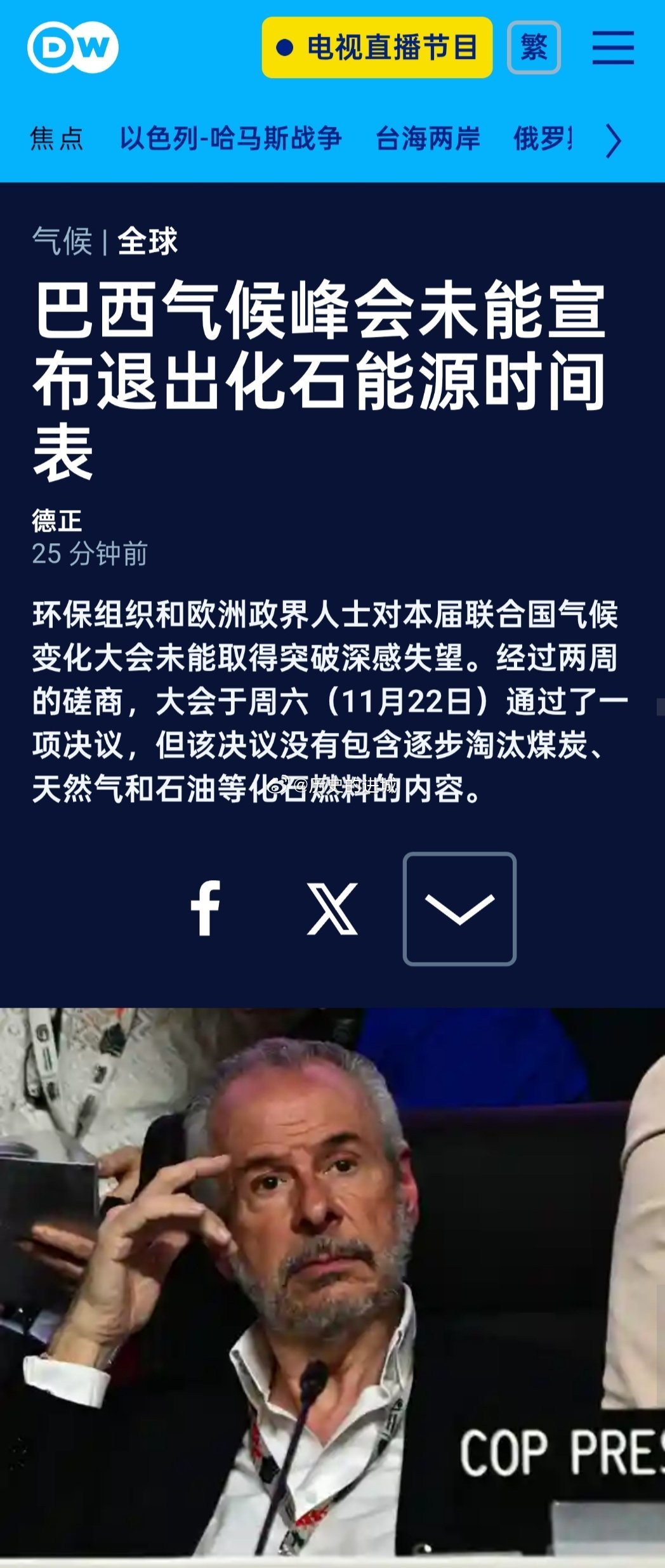
Task: Open Facebook sharing via the f icon
Action: 205,909
